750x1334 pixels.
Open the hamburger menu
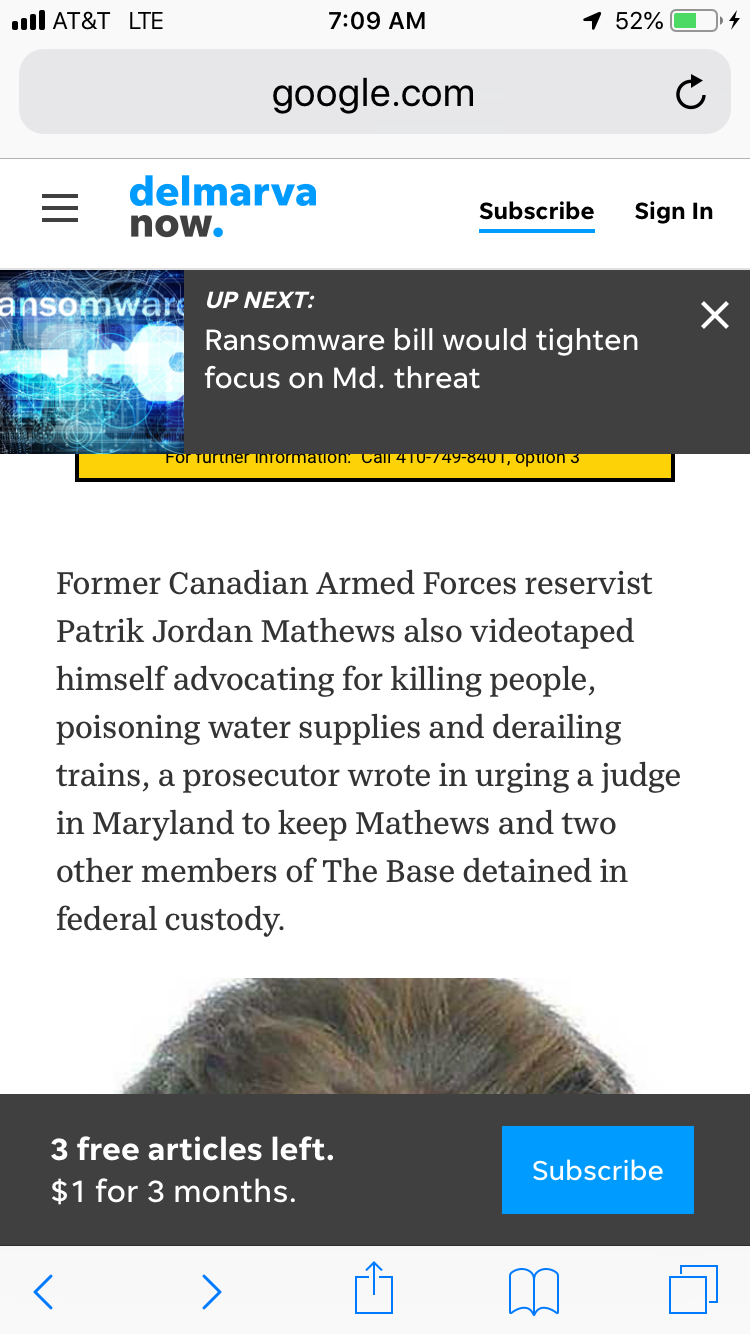pyautogui.click(x=60, y=208)
